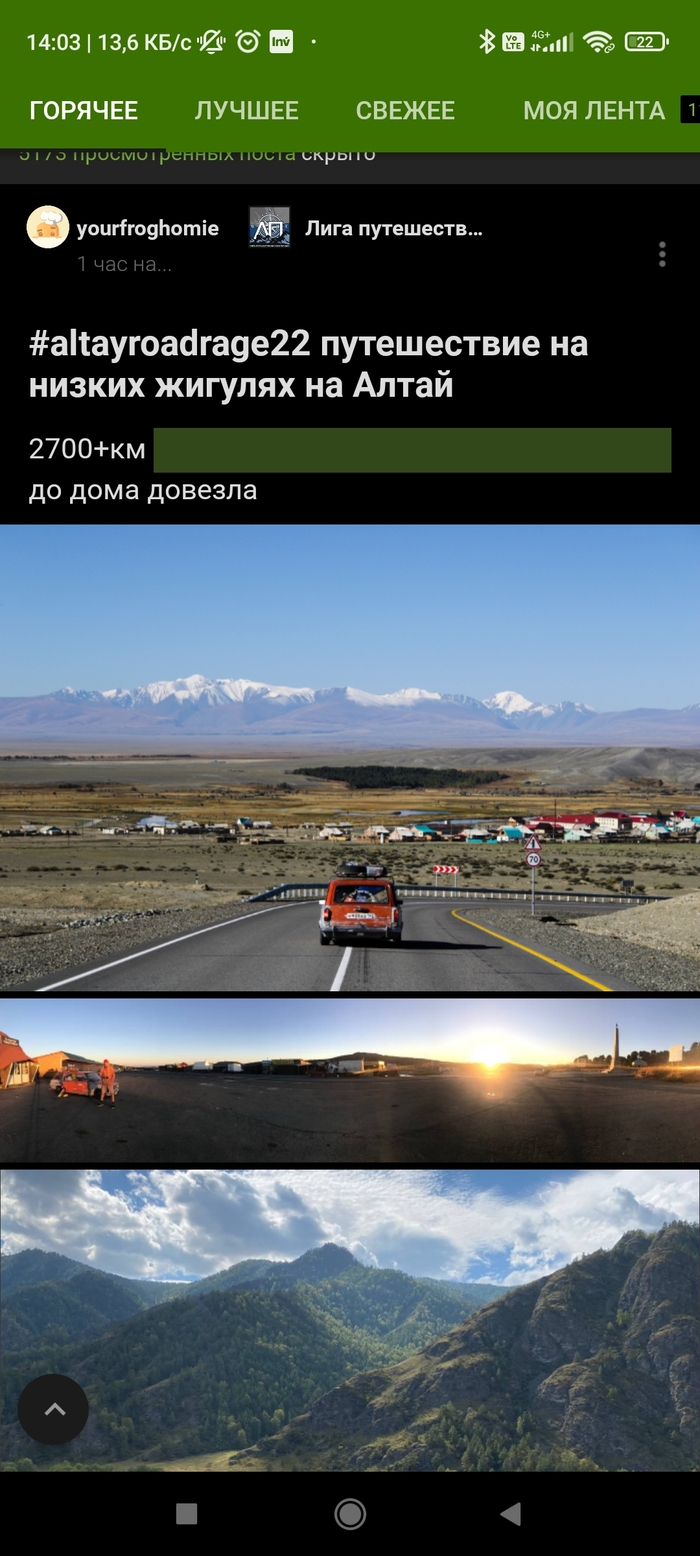This screenshot has width=700, height=1556.
Task: View the photo of the orange Zhiguli on the road
Action: point(350,757)
